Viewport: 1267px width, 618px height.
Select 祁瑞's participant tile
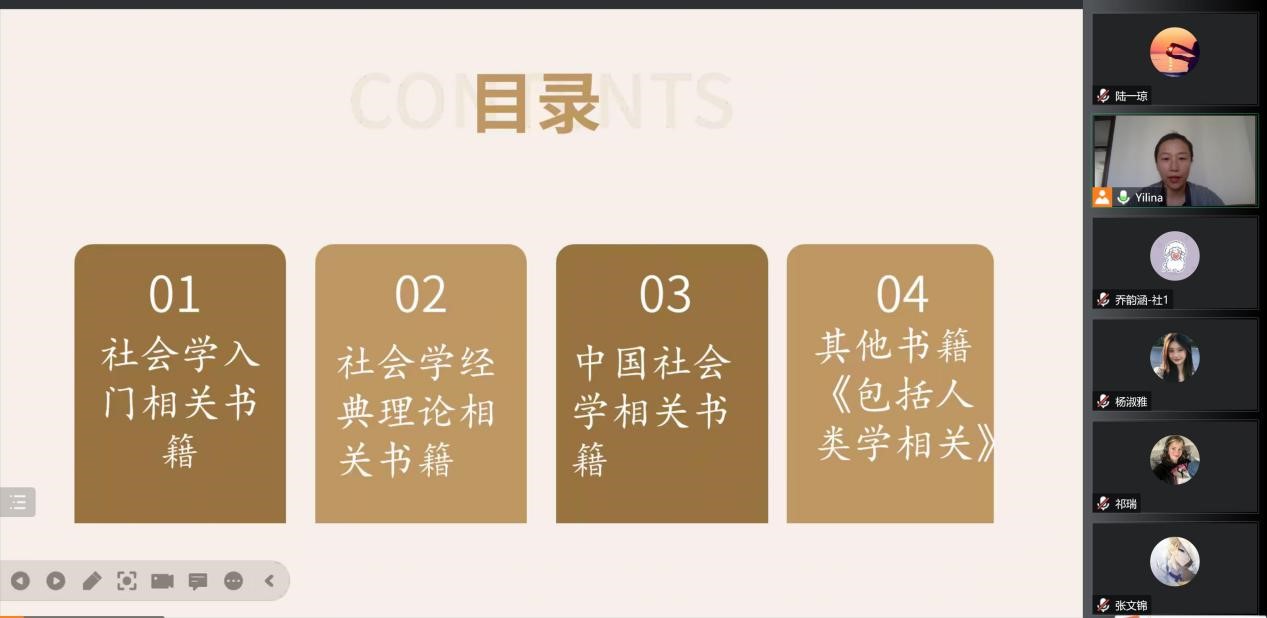tap(1174, 467)
